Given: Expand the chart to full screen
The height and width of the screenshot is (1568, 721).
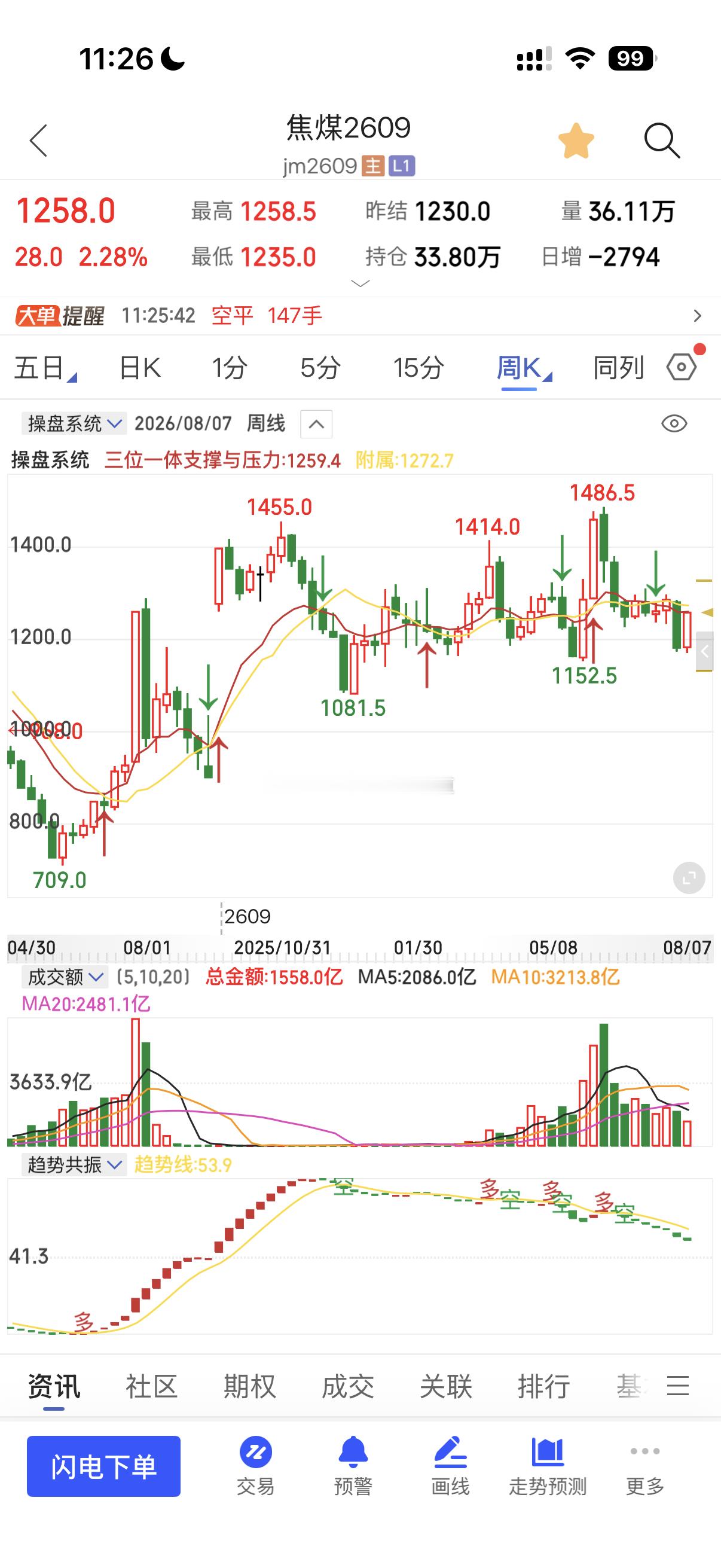Looking at the screenshot, I should point(689,878).
